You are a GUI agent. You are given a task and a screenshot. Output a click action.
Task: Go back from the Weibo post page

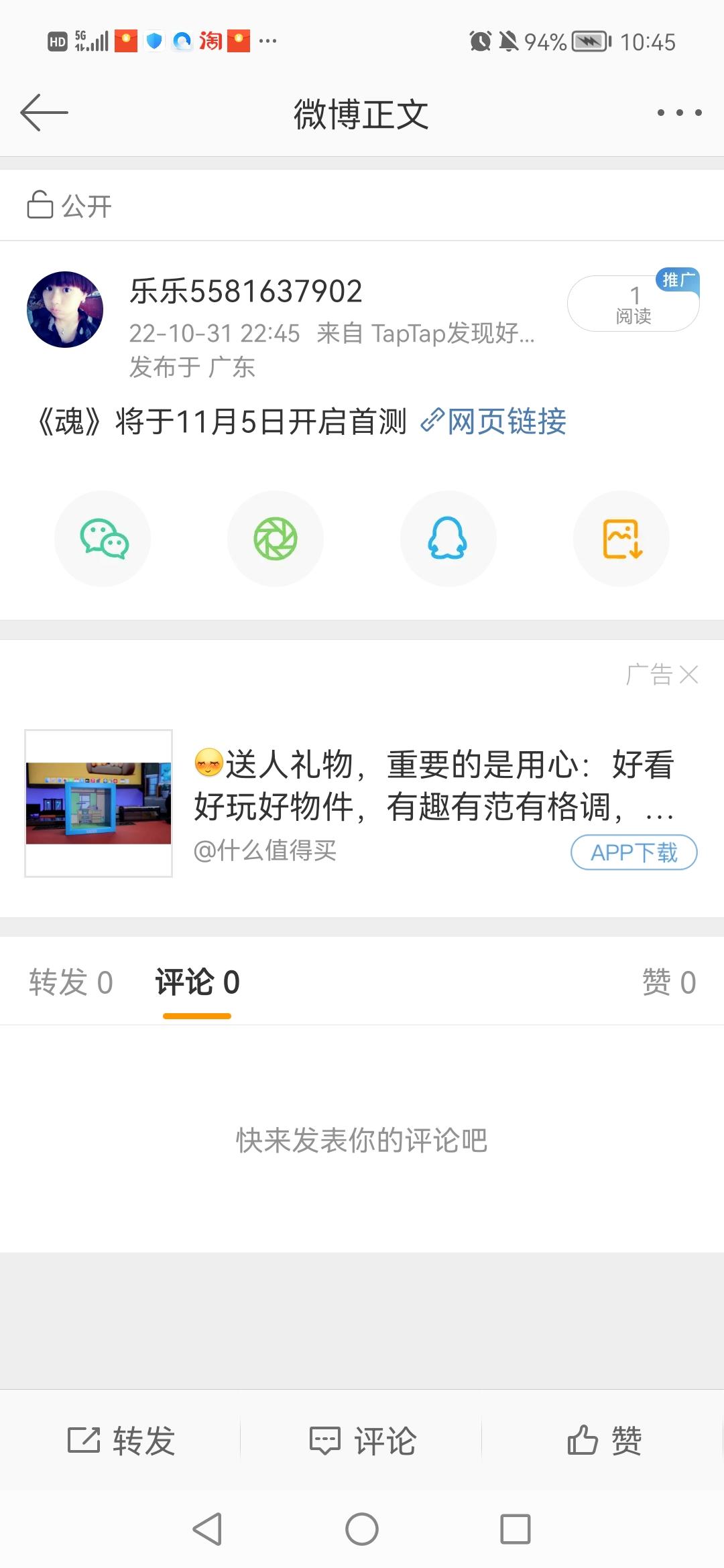click(x=44, y=113)
